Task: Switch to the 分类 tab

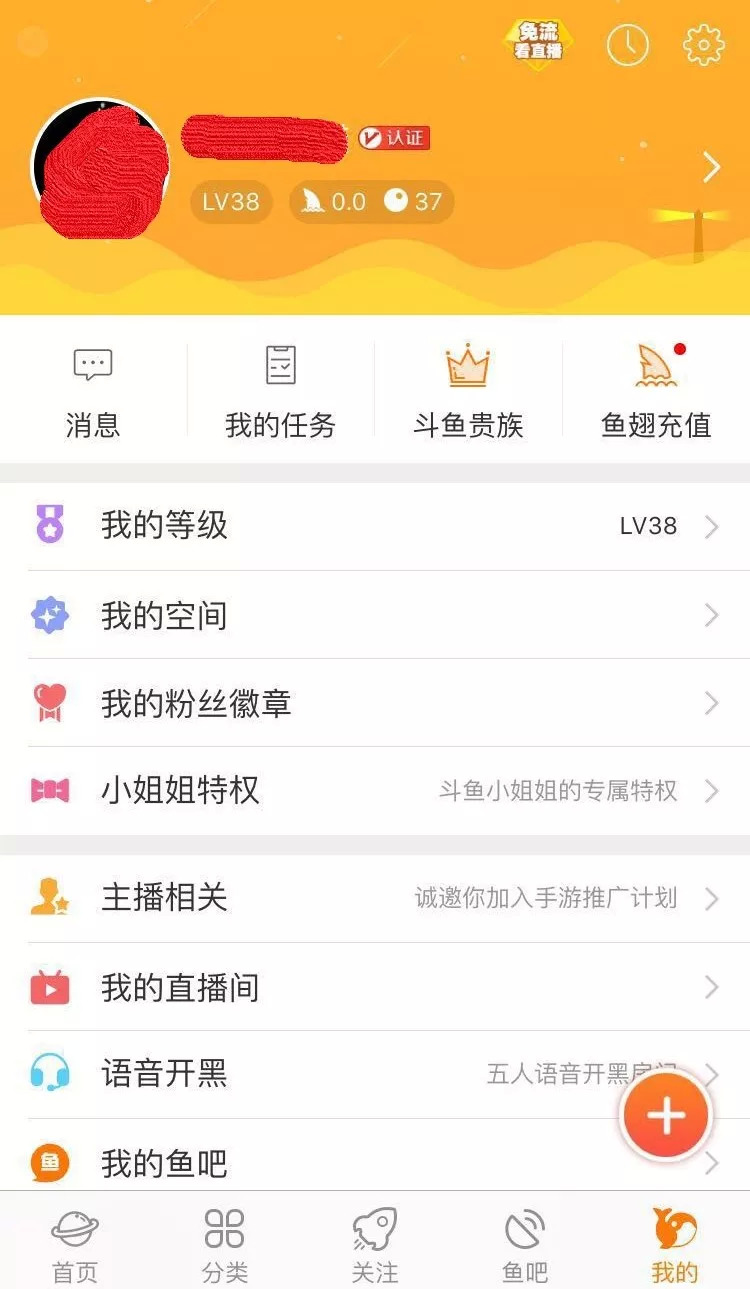Action: (225, 1240)
